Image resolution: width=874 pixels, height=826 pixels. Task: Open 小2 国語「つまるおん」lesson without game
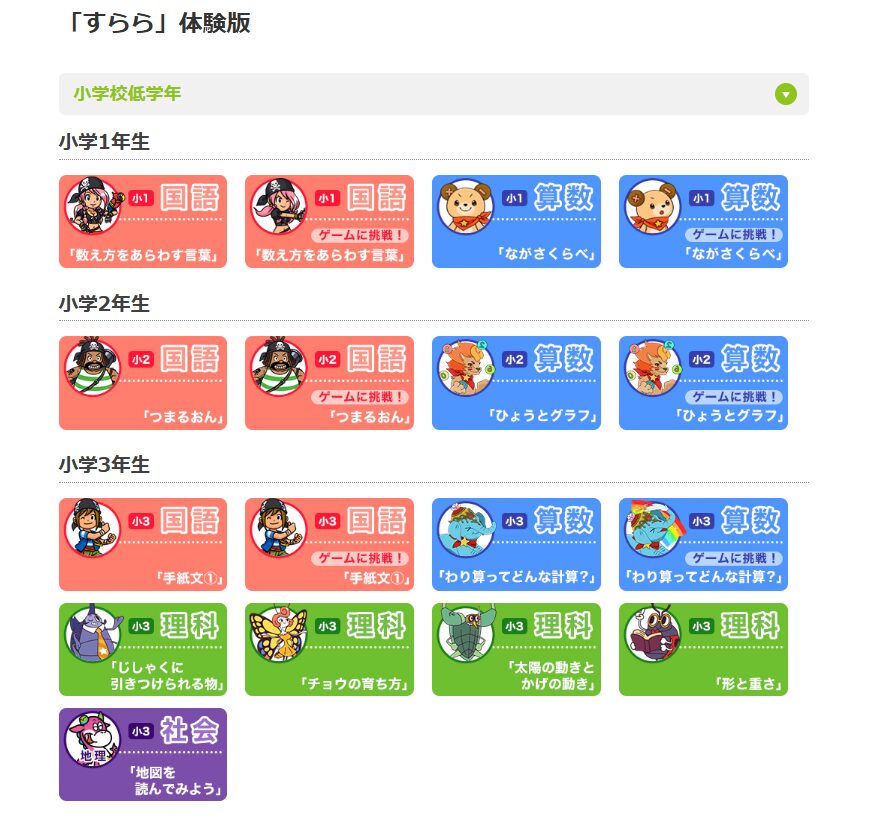143,383
